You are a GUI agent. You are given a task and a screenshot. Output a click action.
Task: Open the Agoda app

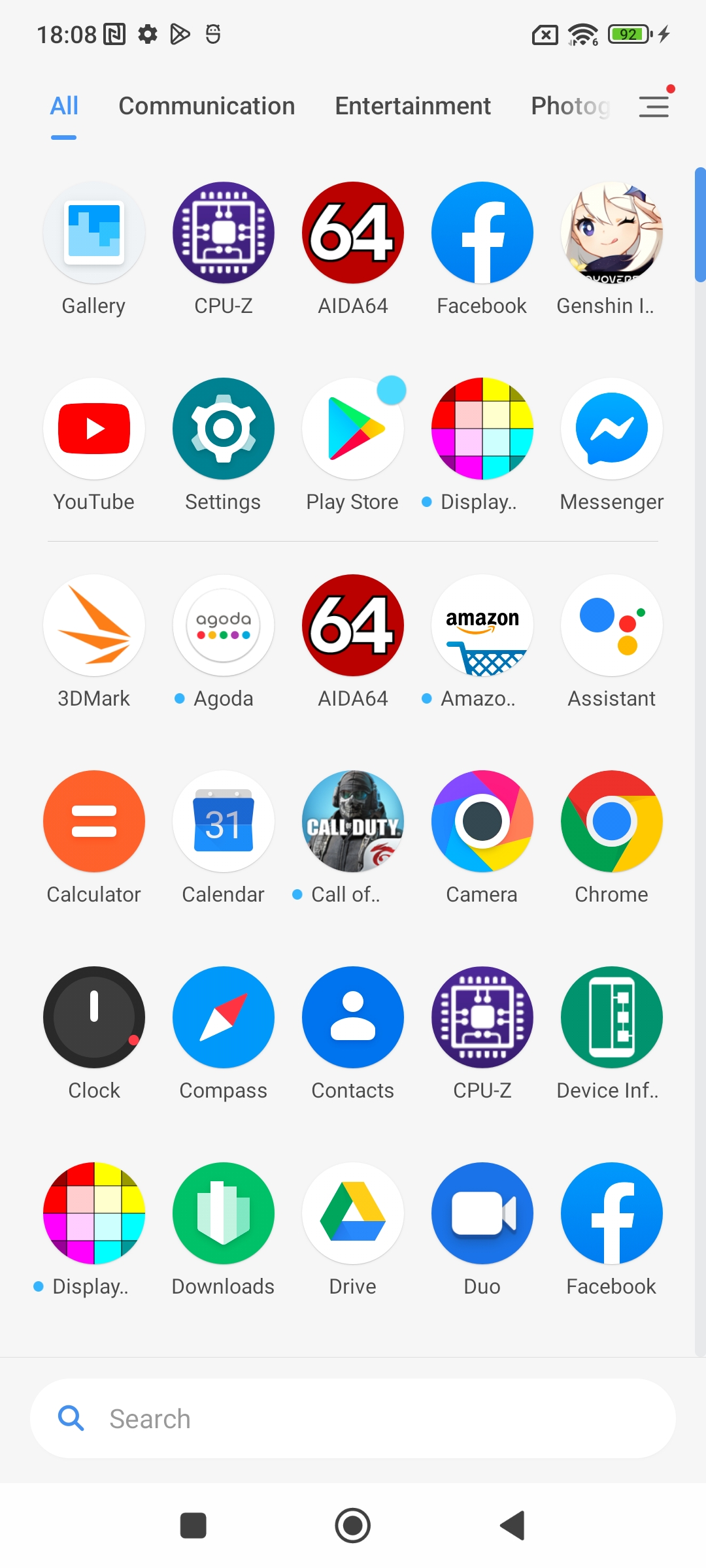click(224, 625)
